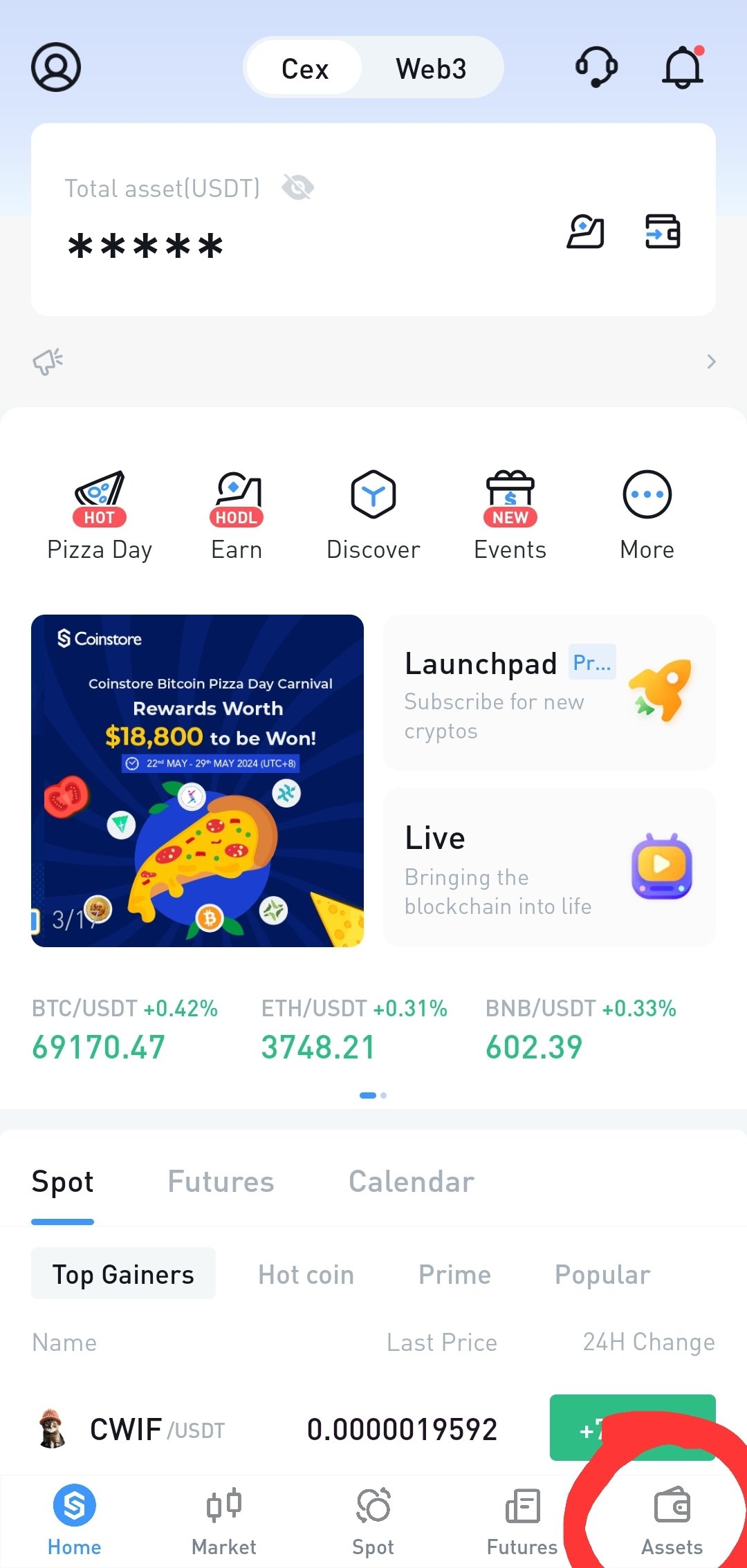Open the announcements chevron arrow
747x1568 pixels.
click(x=711, y=362)
